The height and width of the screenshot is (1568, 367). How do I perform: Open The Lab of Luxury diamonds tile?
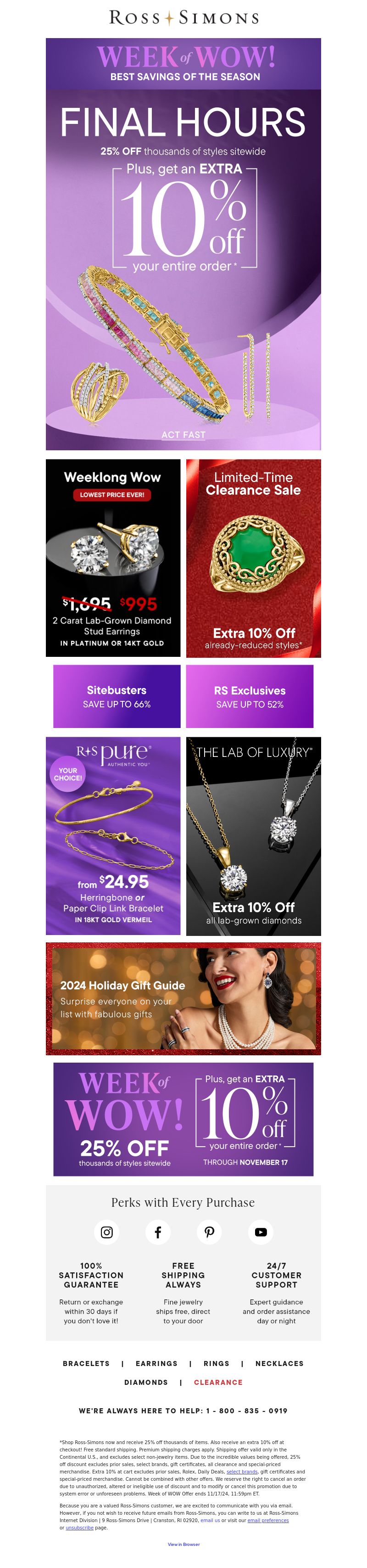pyautogui.click(x=253, y=835)
